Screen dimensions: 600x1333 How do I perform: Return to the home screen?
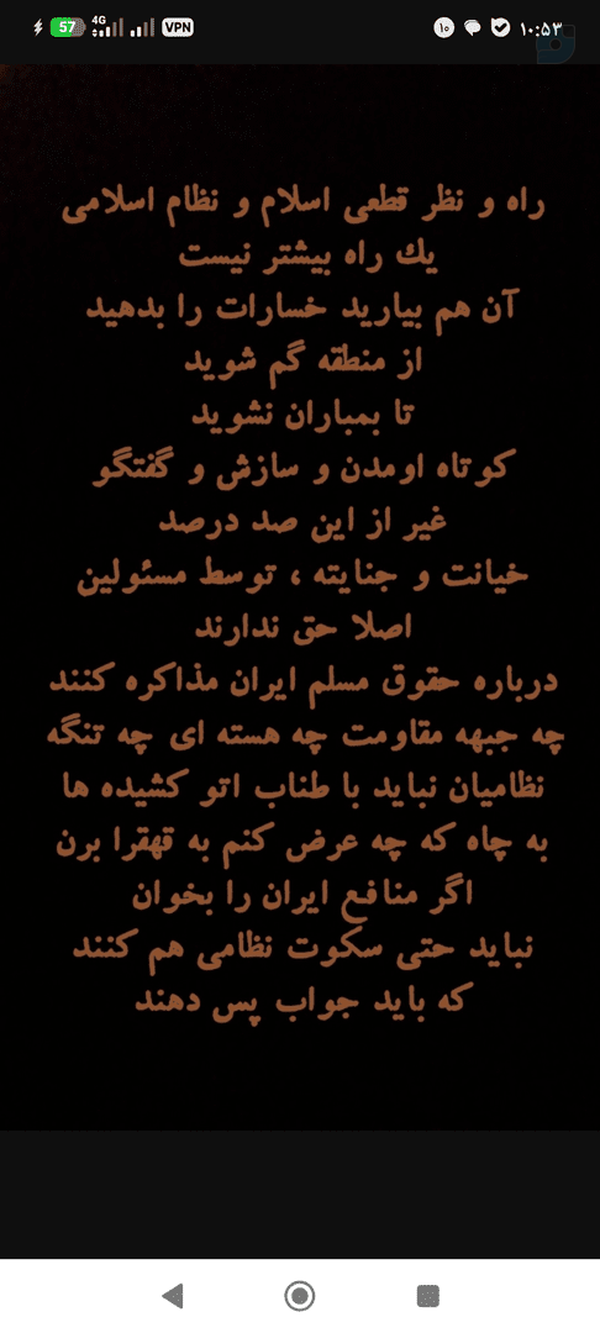(x=300, y=1296)
